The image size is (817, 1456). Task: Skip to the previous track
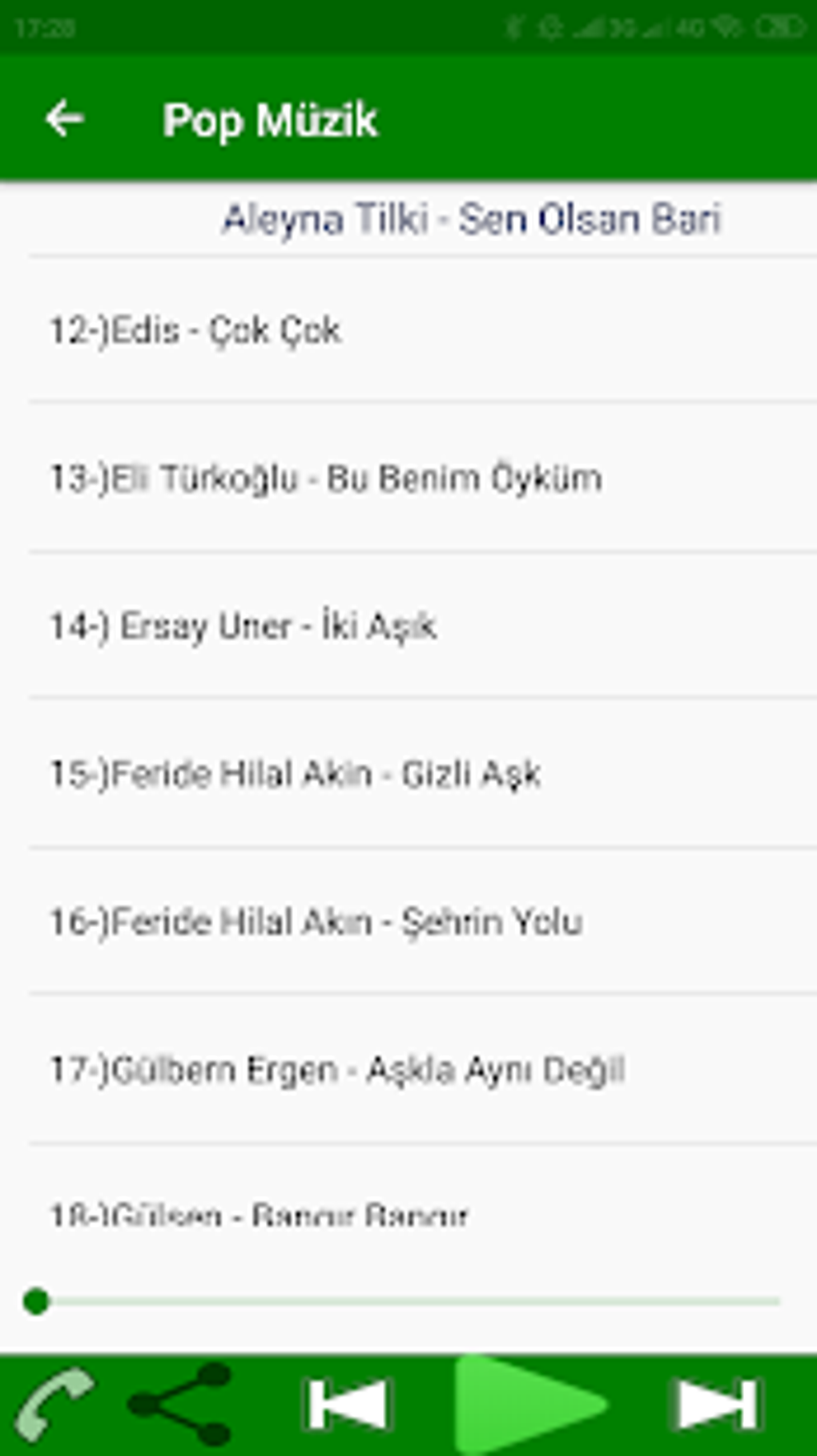[348, 1404]
